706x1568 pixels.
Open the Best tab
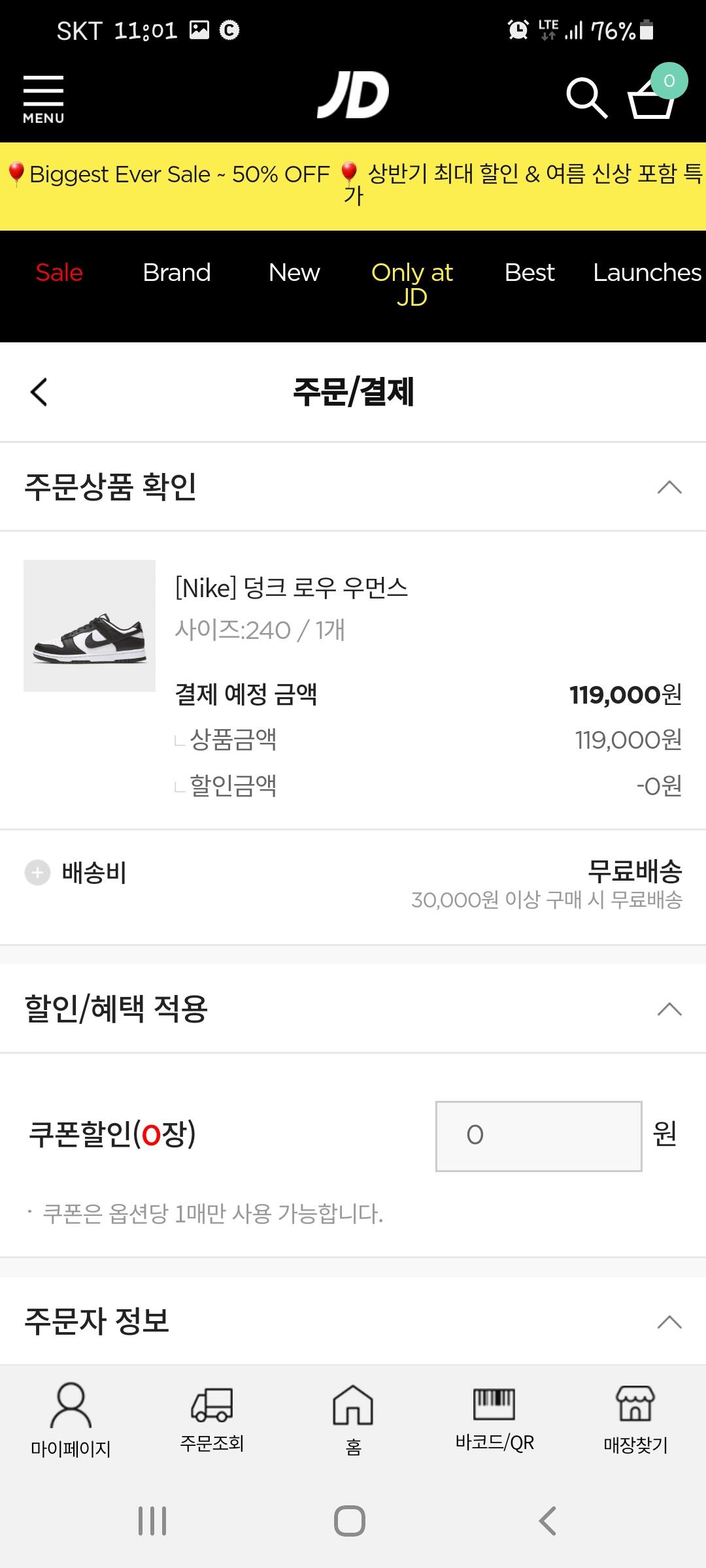coord(529,272)
